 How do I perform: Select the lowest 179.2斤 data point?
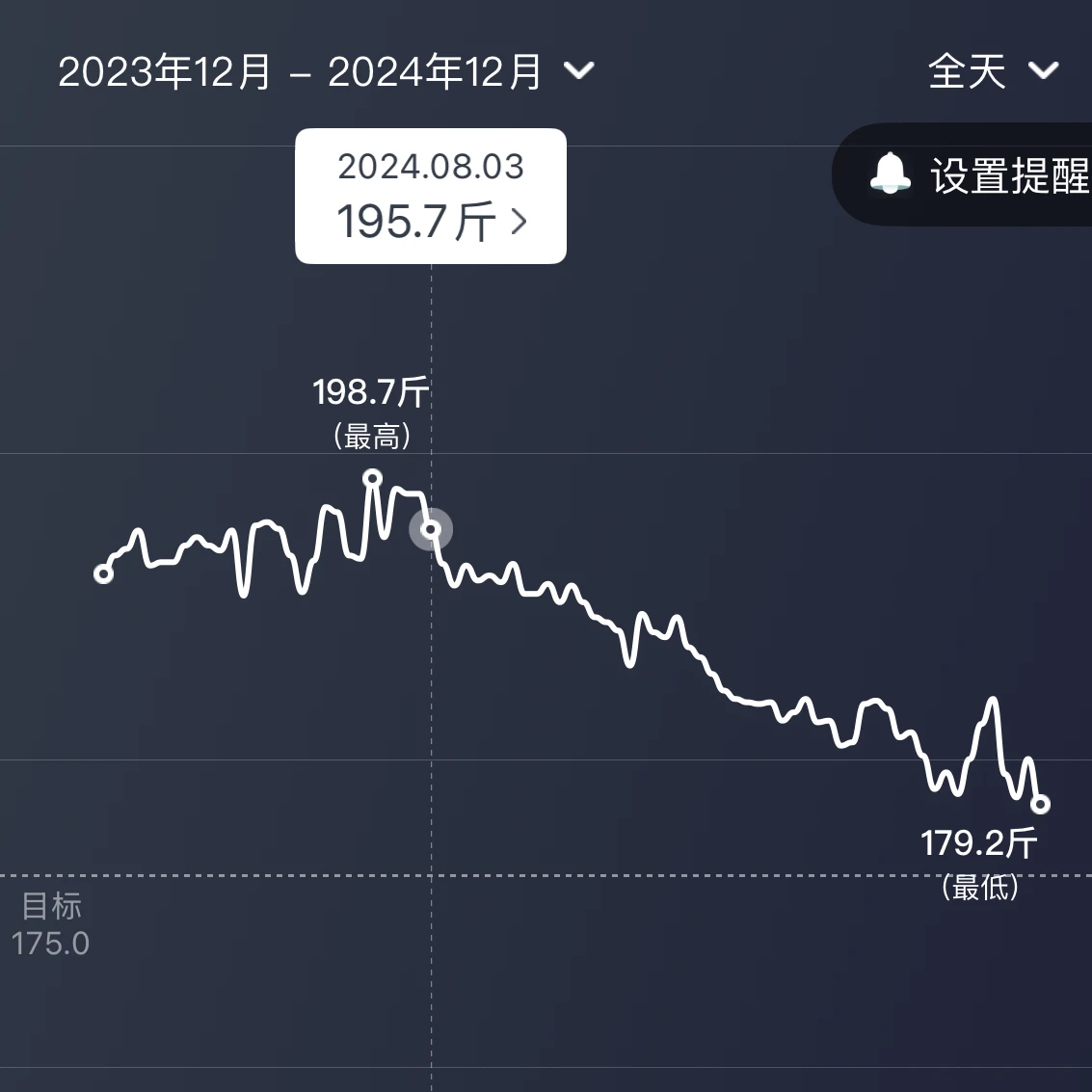point(1041,804)
